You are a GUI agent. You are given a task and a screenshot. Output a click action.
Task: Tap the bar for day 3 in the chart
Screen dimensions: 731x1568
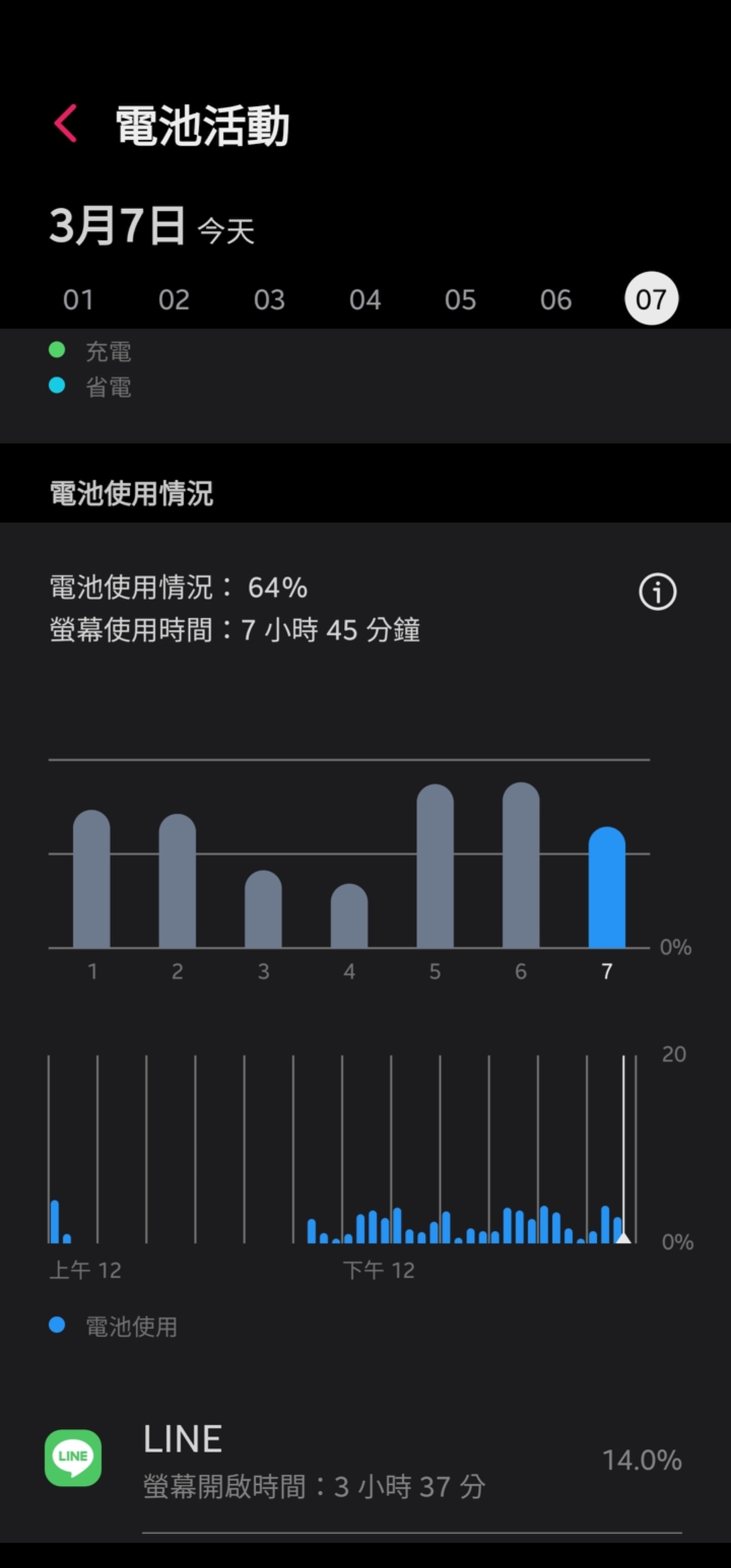[263, 909]
